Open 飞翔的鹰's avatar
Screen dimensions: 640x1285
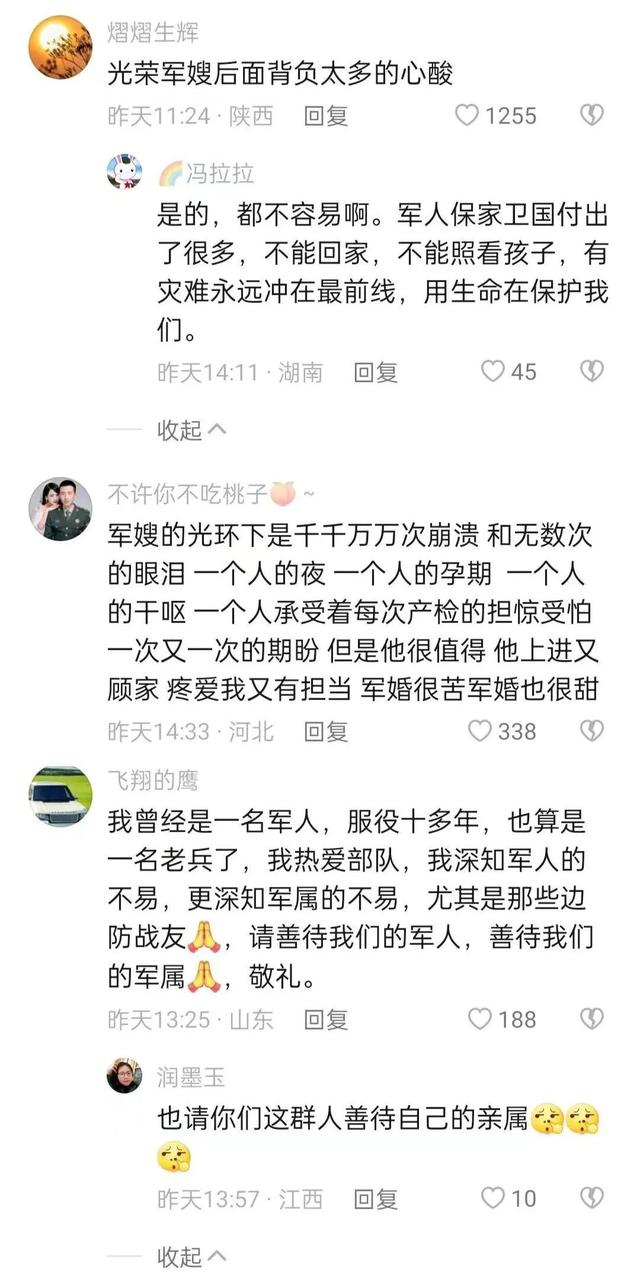[x=60, y=797]
